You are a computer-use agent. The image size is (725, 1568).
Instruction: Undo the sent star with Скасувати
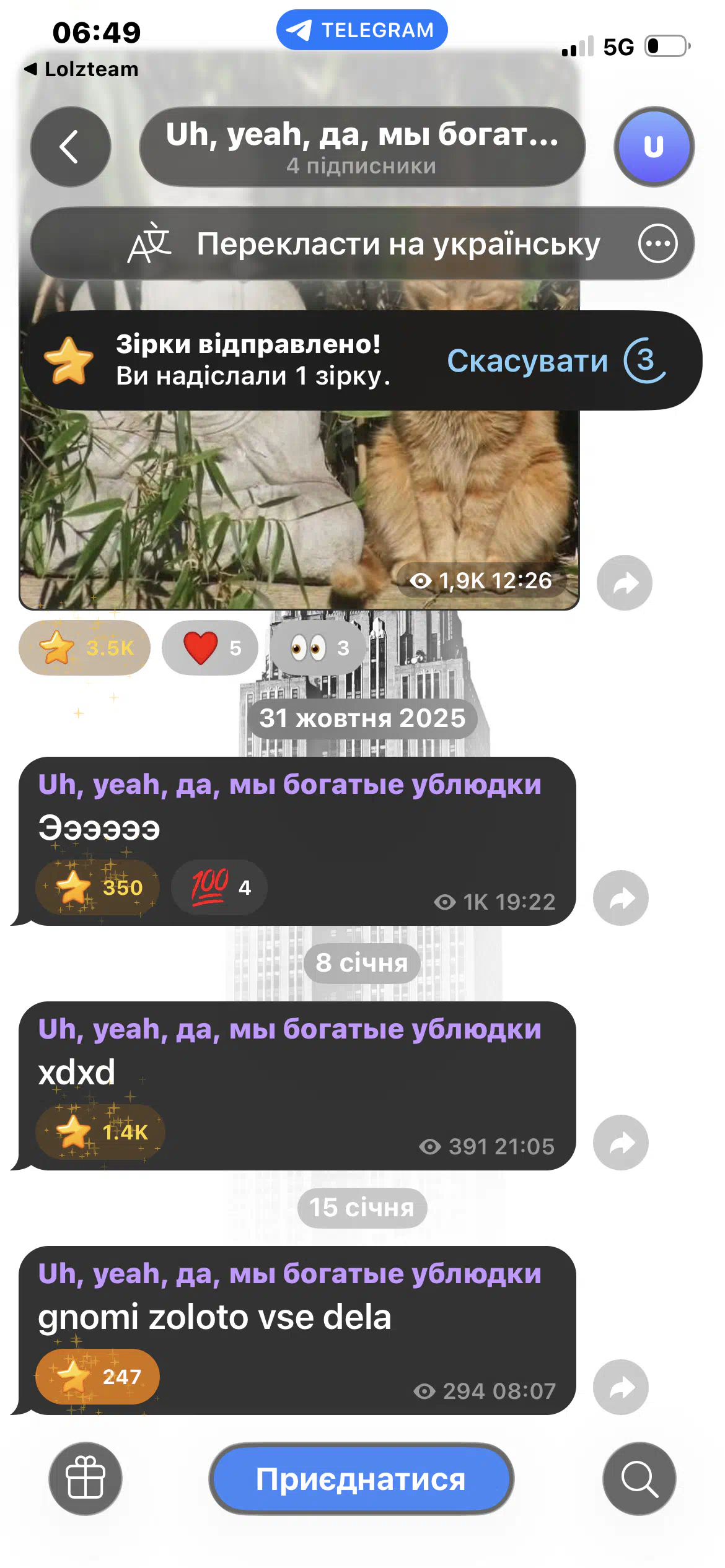pos(527,361)
